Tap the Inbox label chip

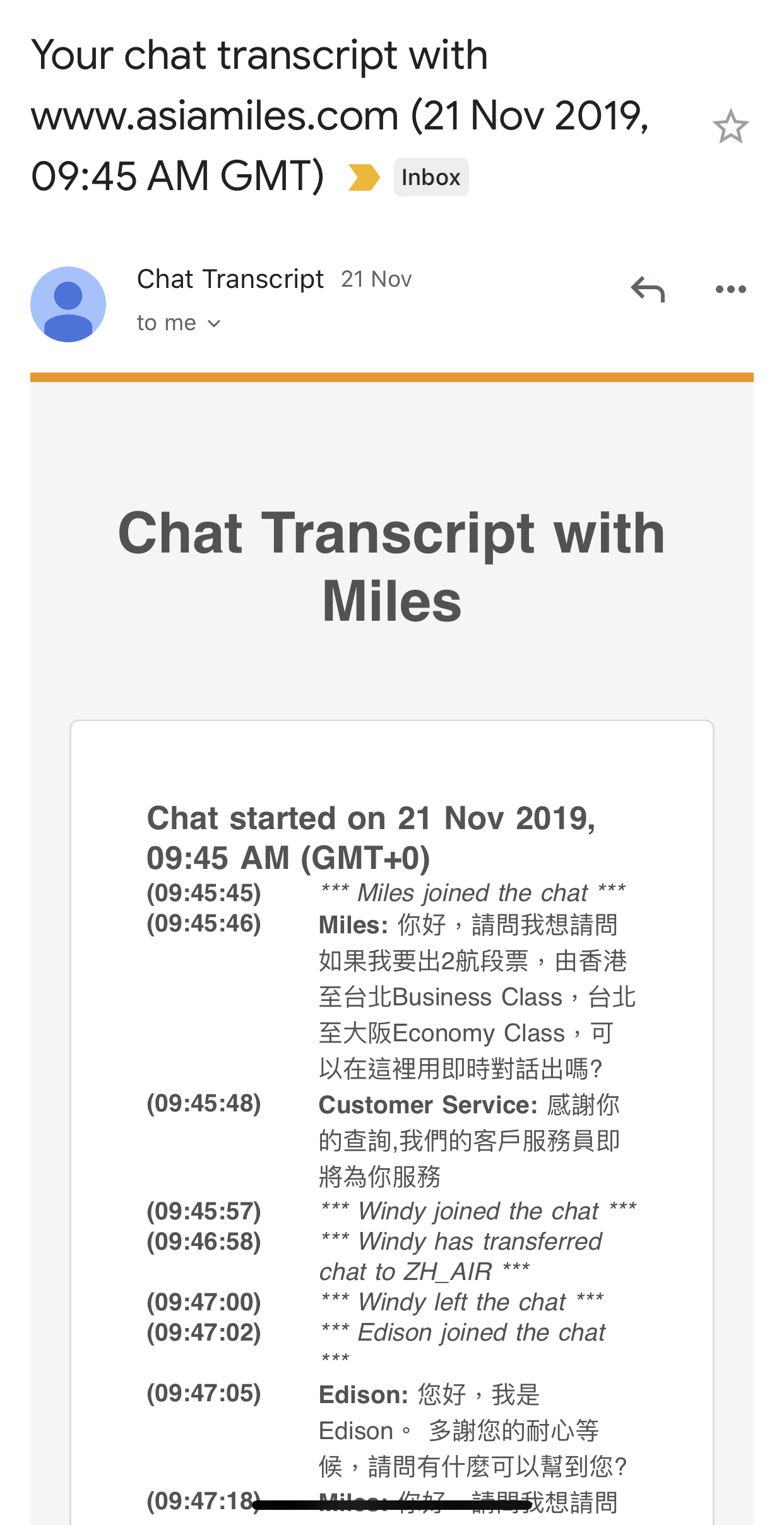431,177
